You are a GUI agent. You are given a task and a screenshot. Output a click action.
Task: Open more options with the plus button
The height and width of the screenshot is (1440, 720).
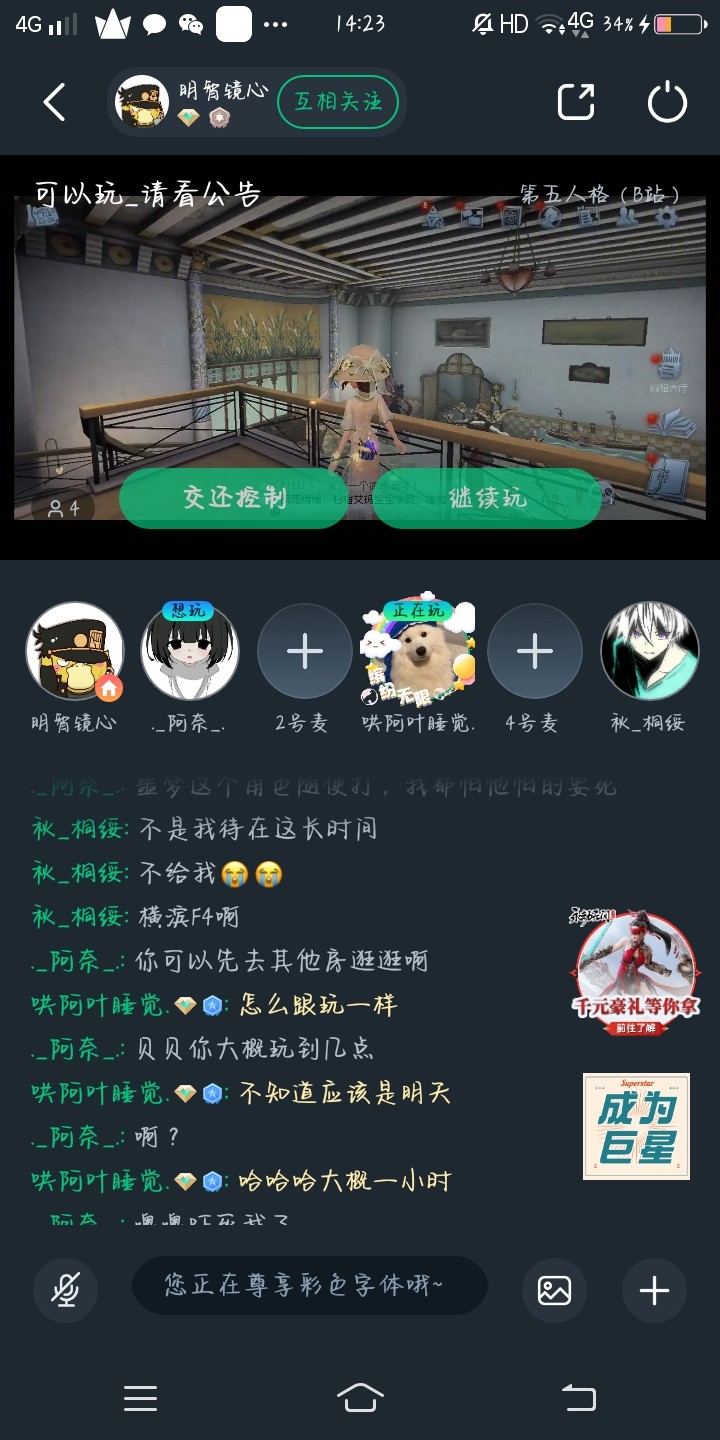coord(654,1290)
